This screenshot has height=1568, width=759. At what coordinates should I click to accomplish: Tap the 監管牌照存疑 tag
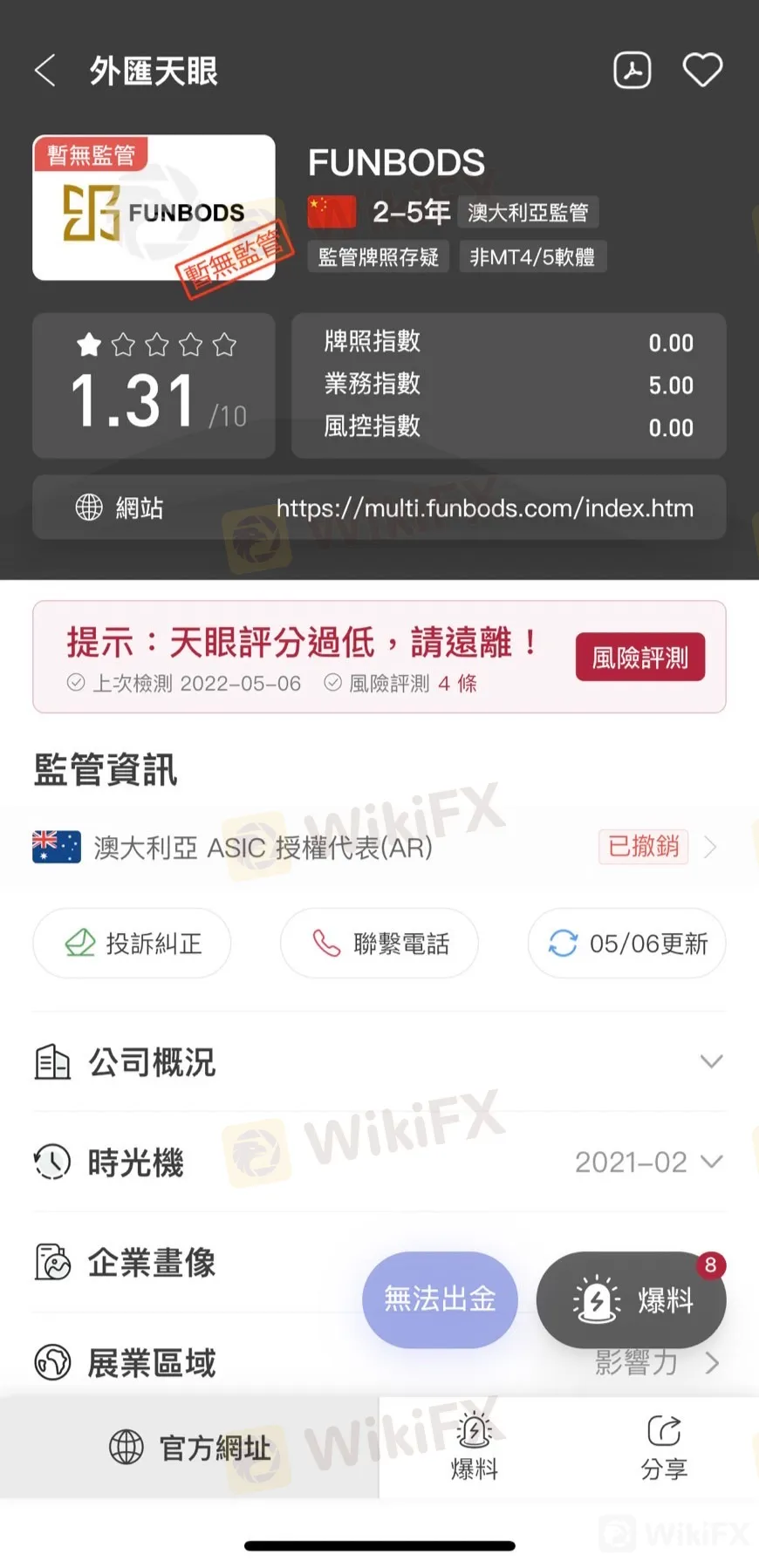(x=378, y=257)
